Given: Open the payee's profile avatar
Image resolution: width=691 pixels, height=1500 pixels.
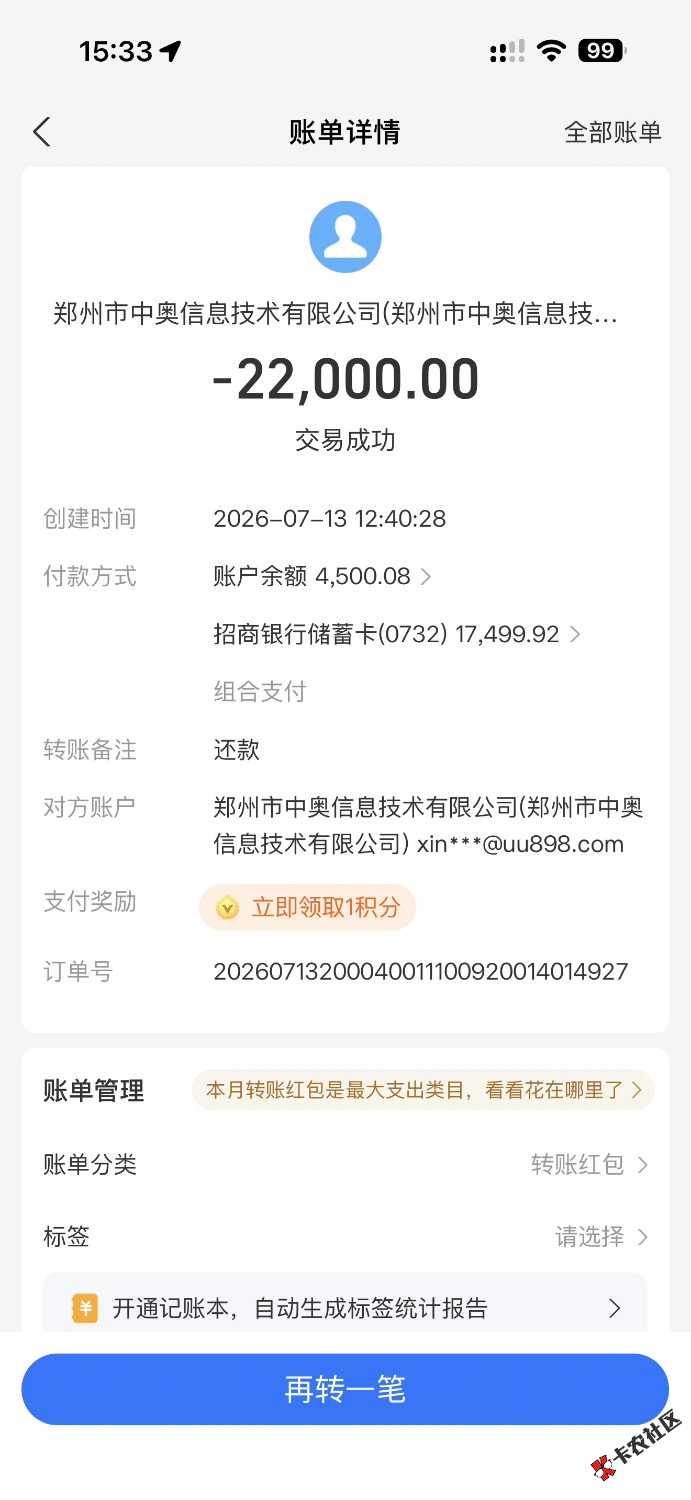Looking at the screenshot, I should coord(345,237).
